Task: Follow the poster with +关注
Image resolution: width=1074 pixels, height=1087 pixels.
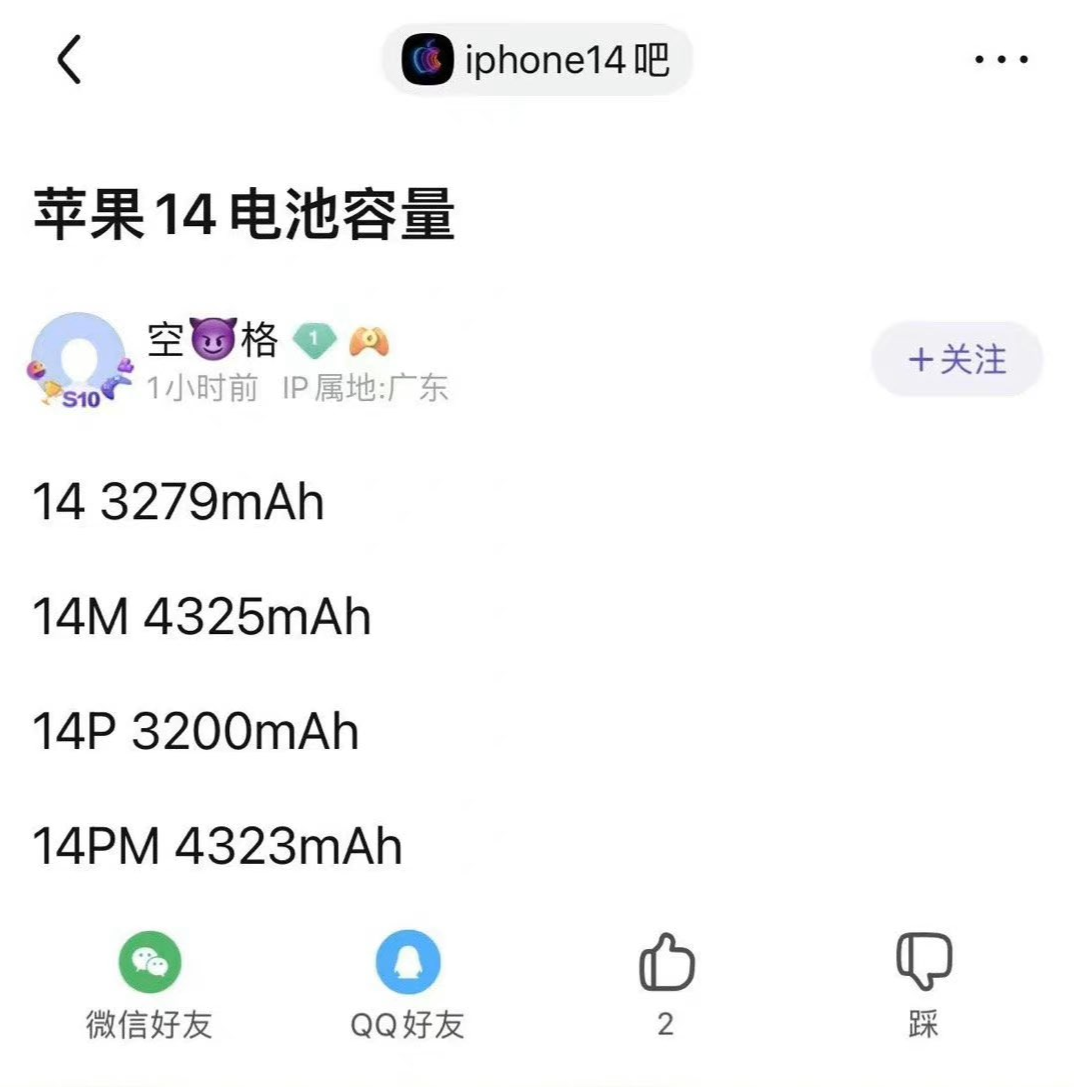Action: [957, 360]
